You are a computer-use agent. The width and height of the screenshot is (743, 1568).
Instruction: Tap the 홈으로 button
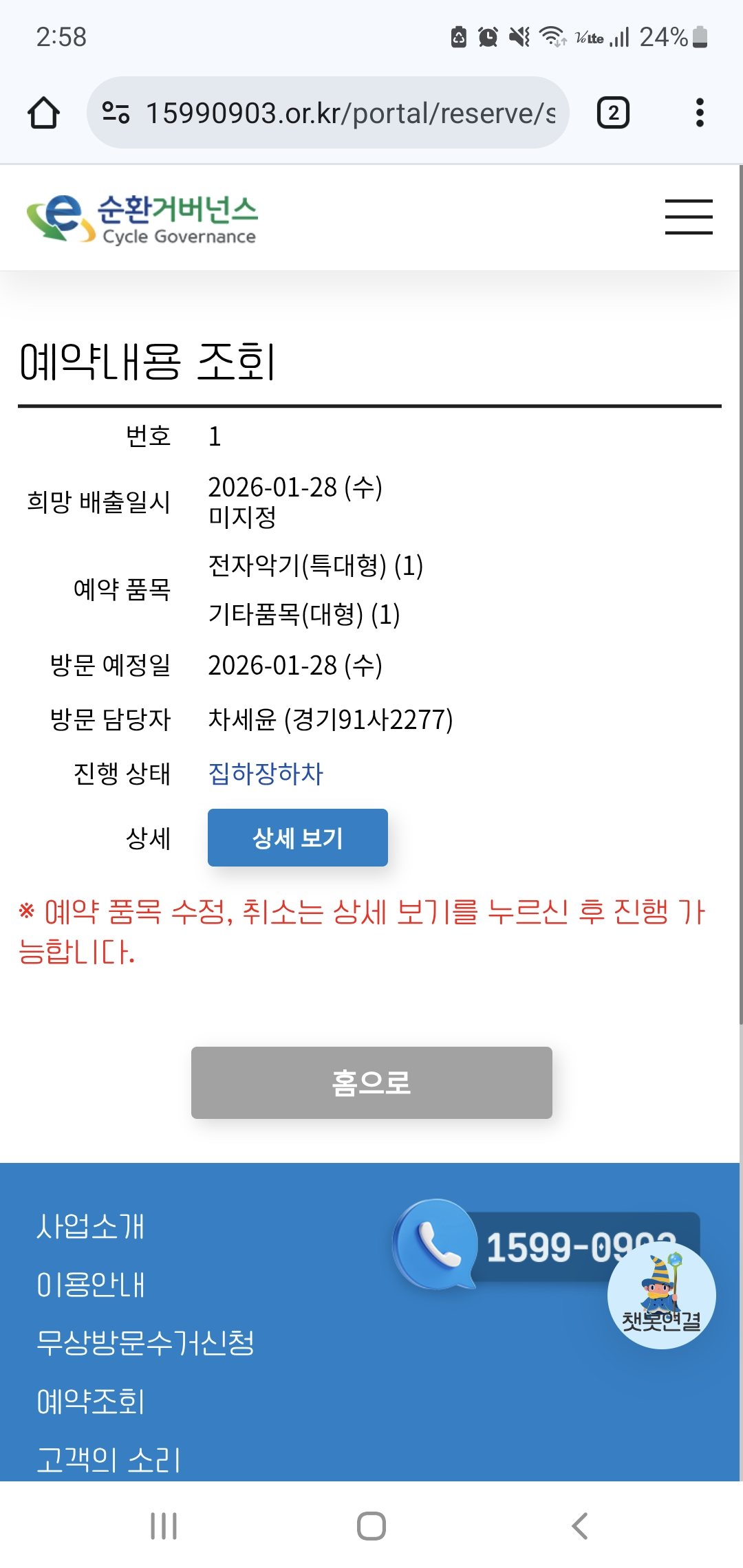coord(371,1082)
